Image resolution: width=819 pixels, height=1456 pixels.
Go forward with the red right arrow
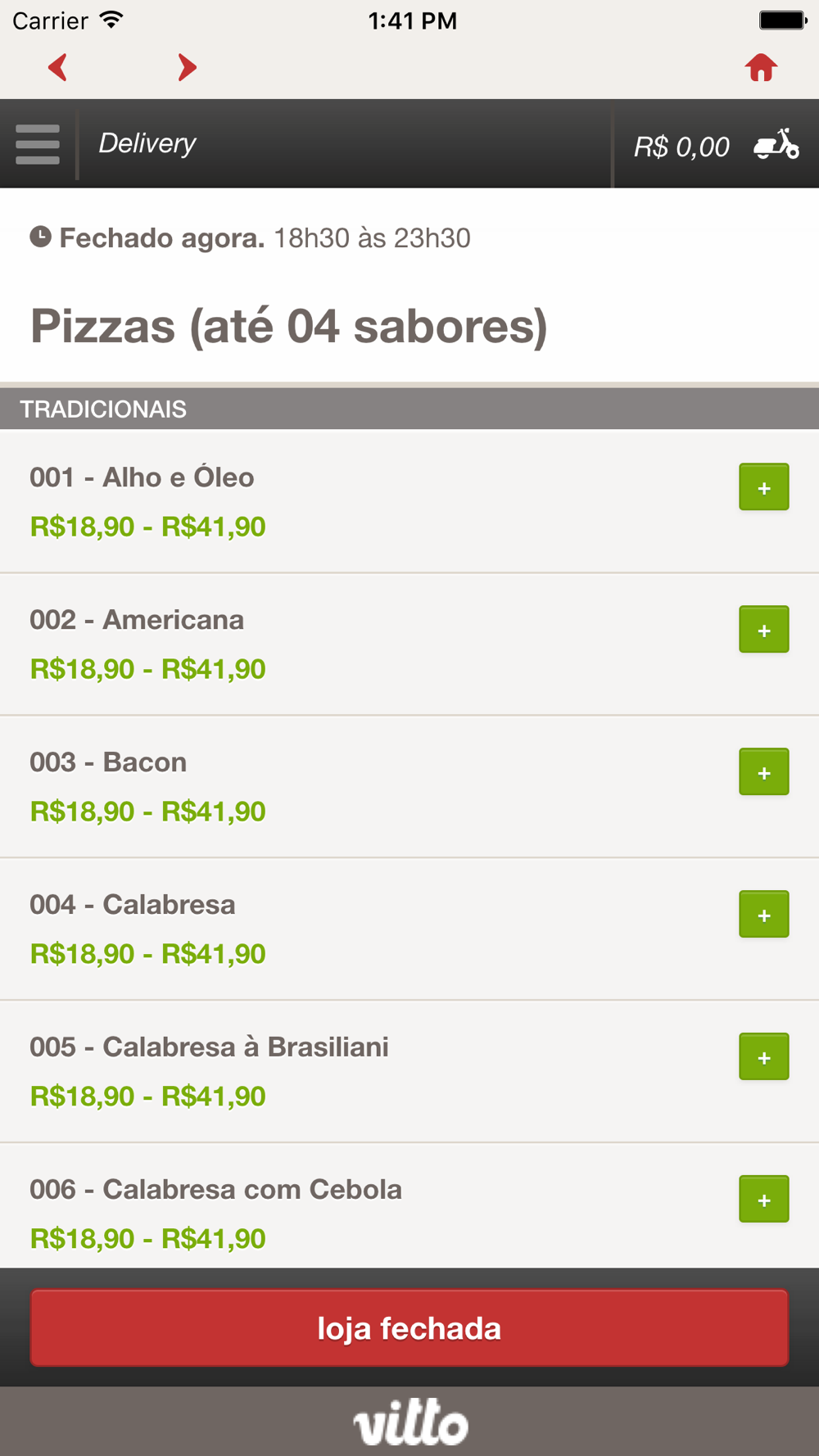[x=188, y=67]
